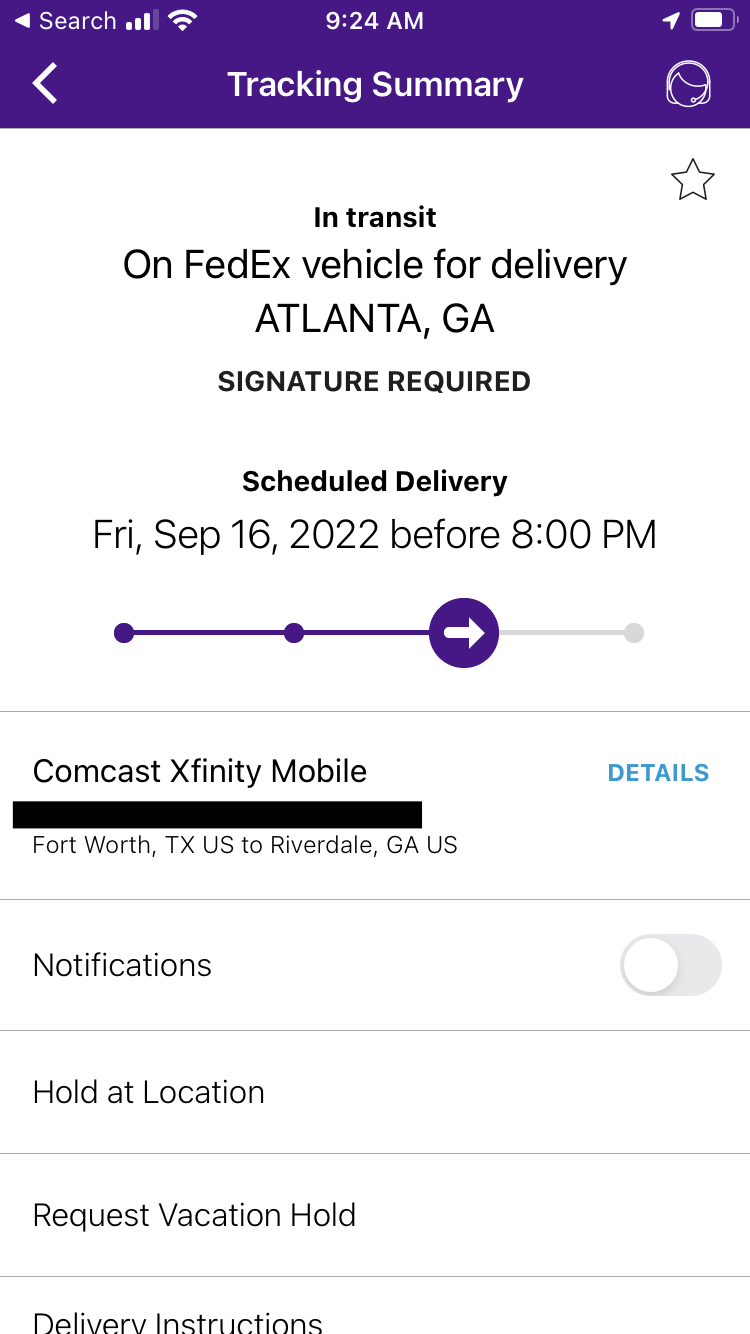Go back using the header arrow
The height and width of the screenshot is (1334, 750).
[x=45, y=84]
